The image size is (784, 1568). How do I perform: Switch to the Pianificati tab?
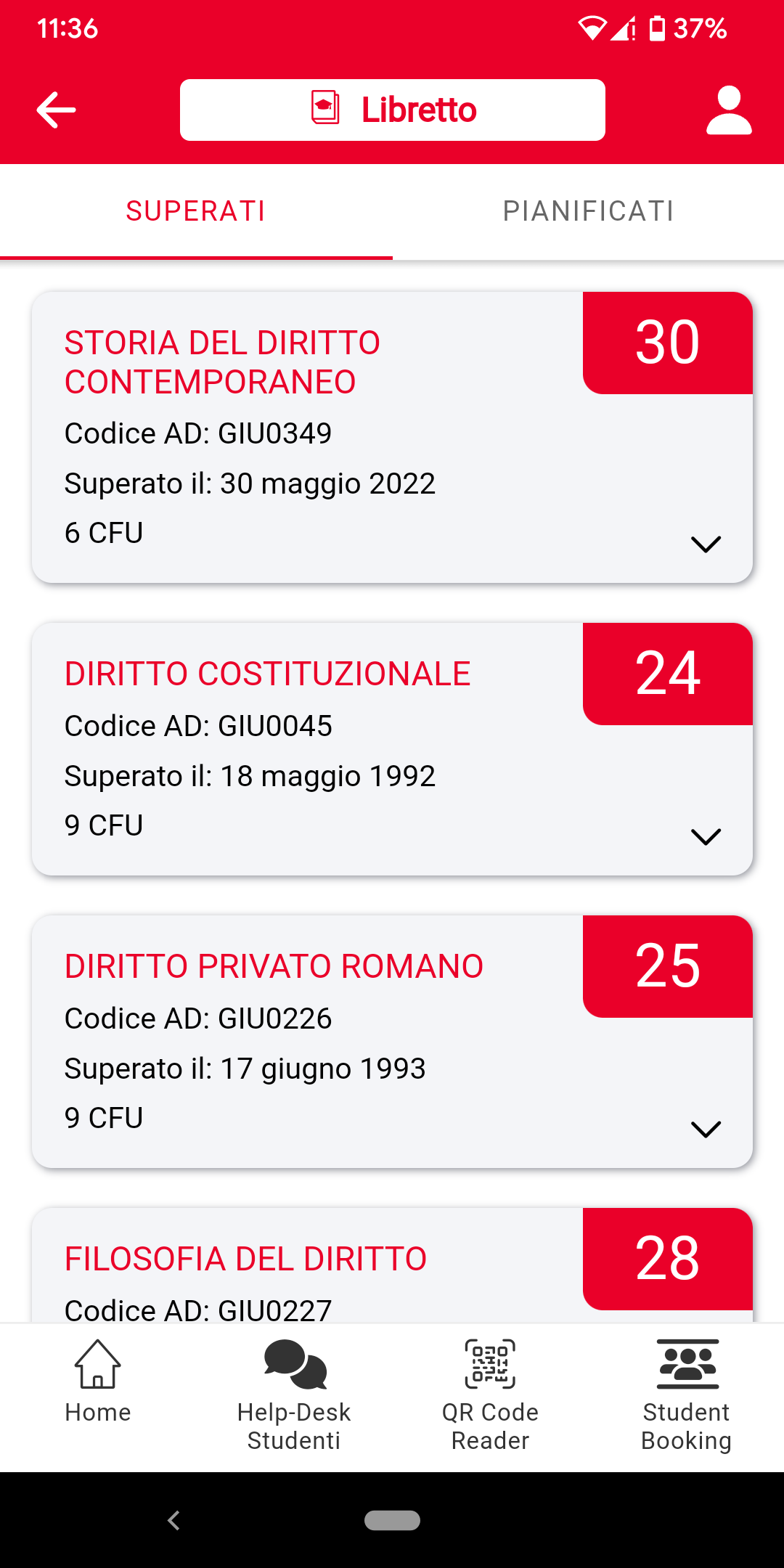click(x=588, y=211)
